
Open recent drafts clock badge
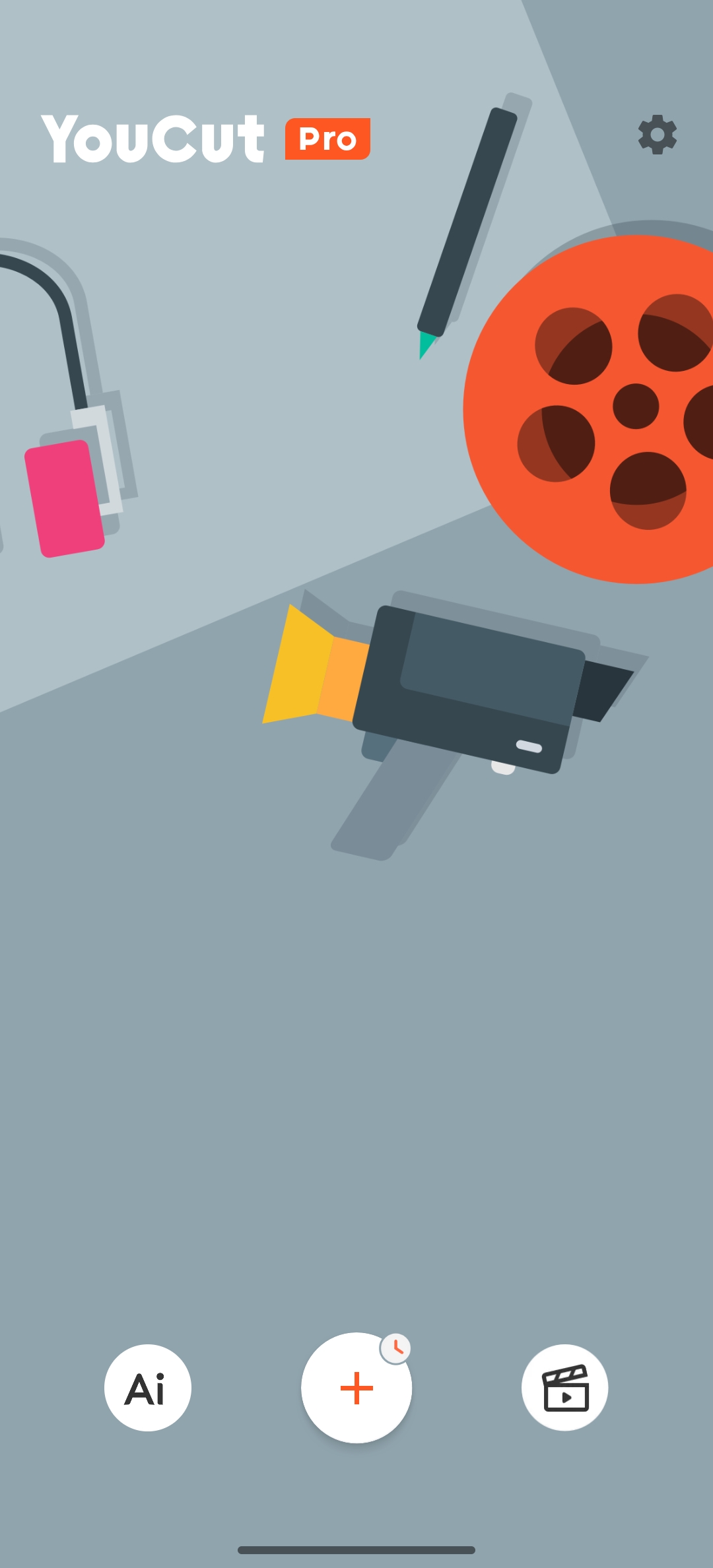pyautogui.click(x=395, y=1348)
